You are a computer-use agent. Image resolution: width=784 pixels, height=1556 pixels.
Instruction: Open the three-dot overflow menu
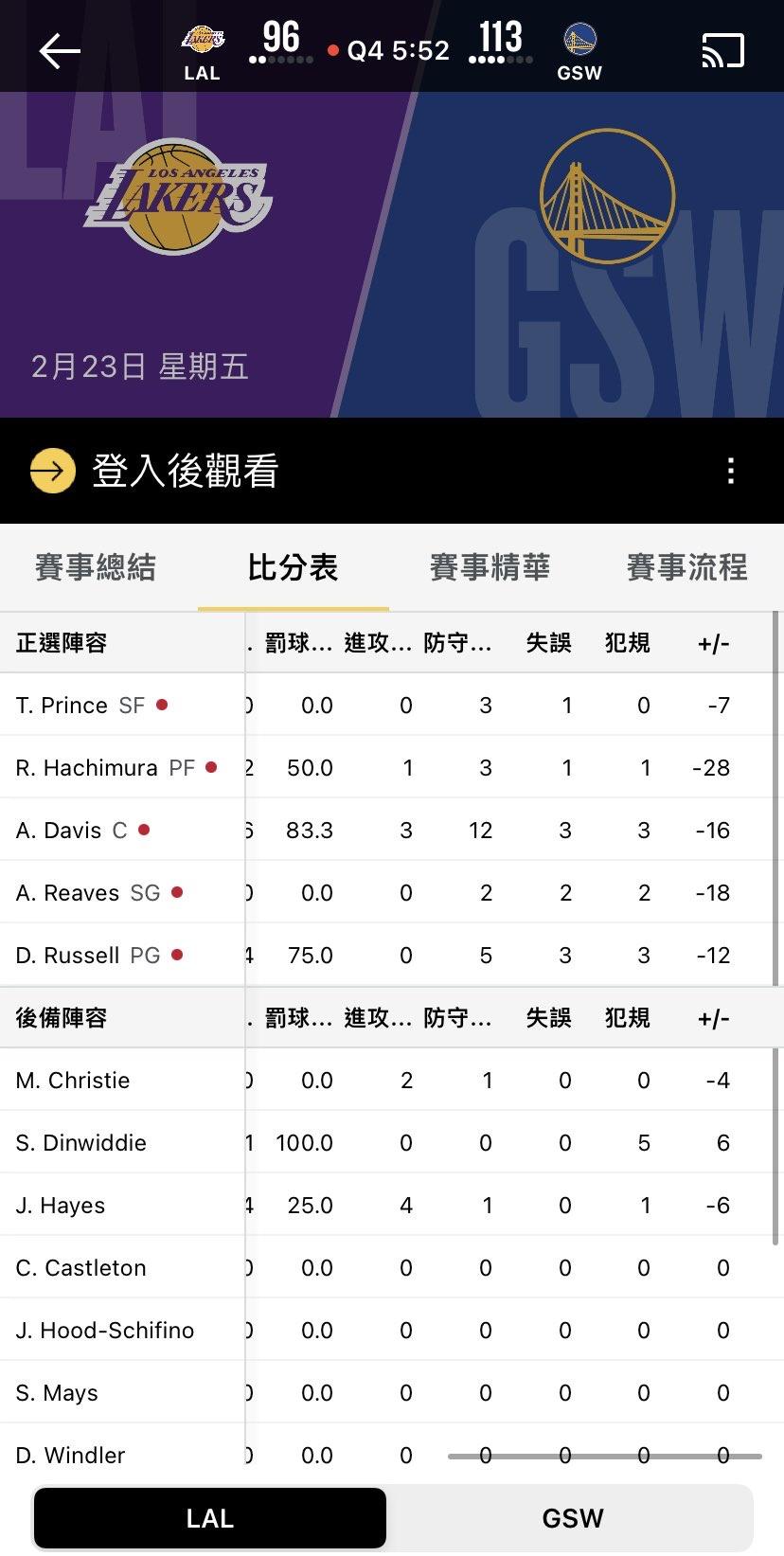pyautogui.click(x=730, y=471)
